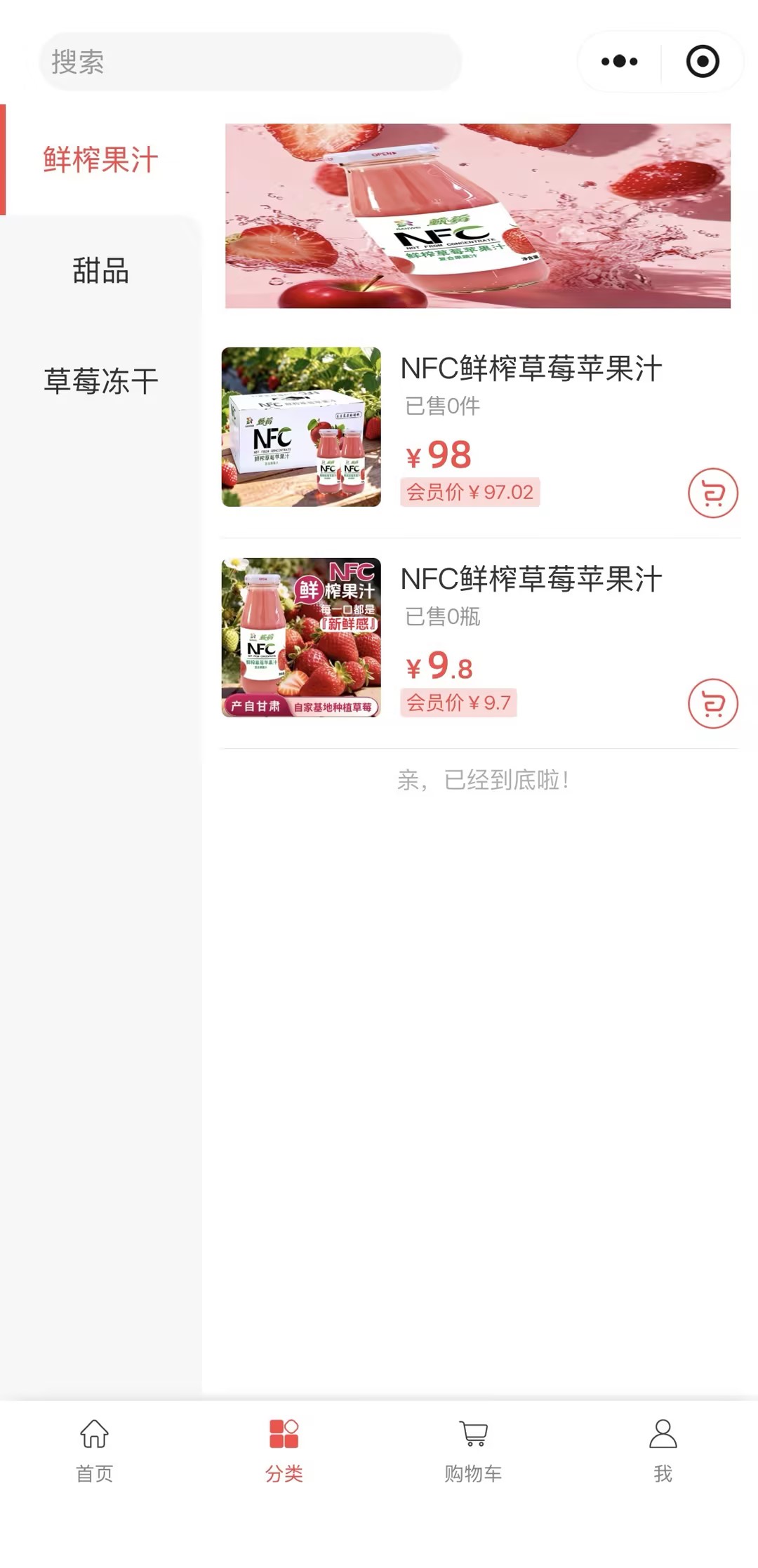The image size is (758, 1568).
Task: Close the mini program via target icon
Action: [703, 62]
